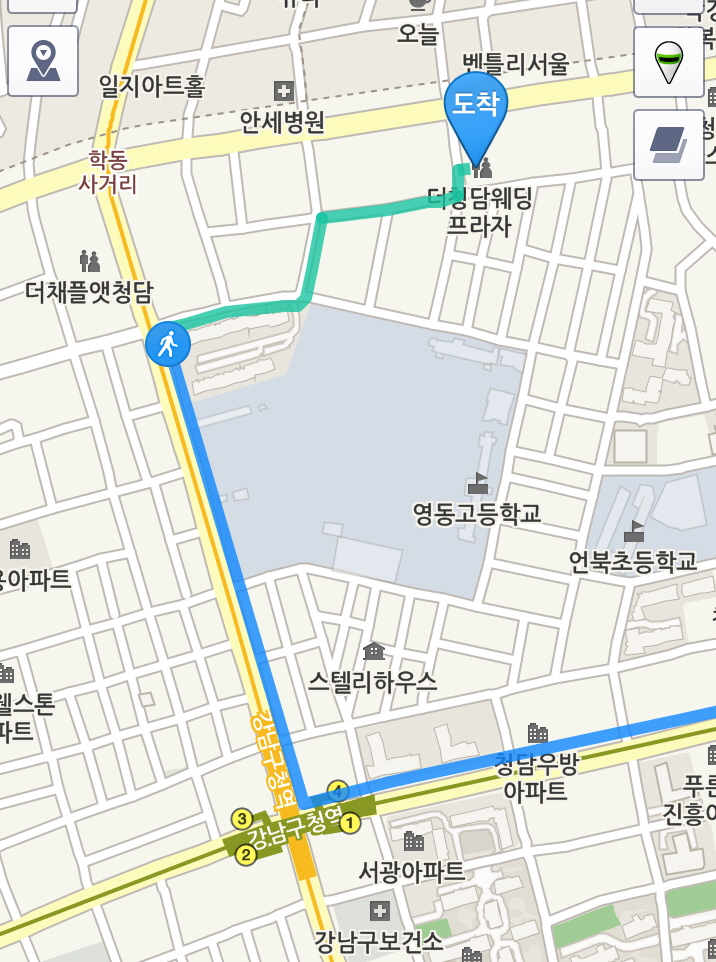The width and height of the screenshot is (716, 962).
Task: Tap the my-location pin button
Action: 43,61
